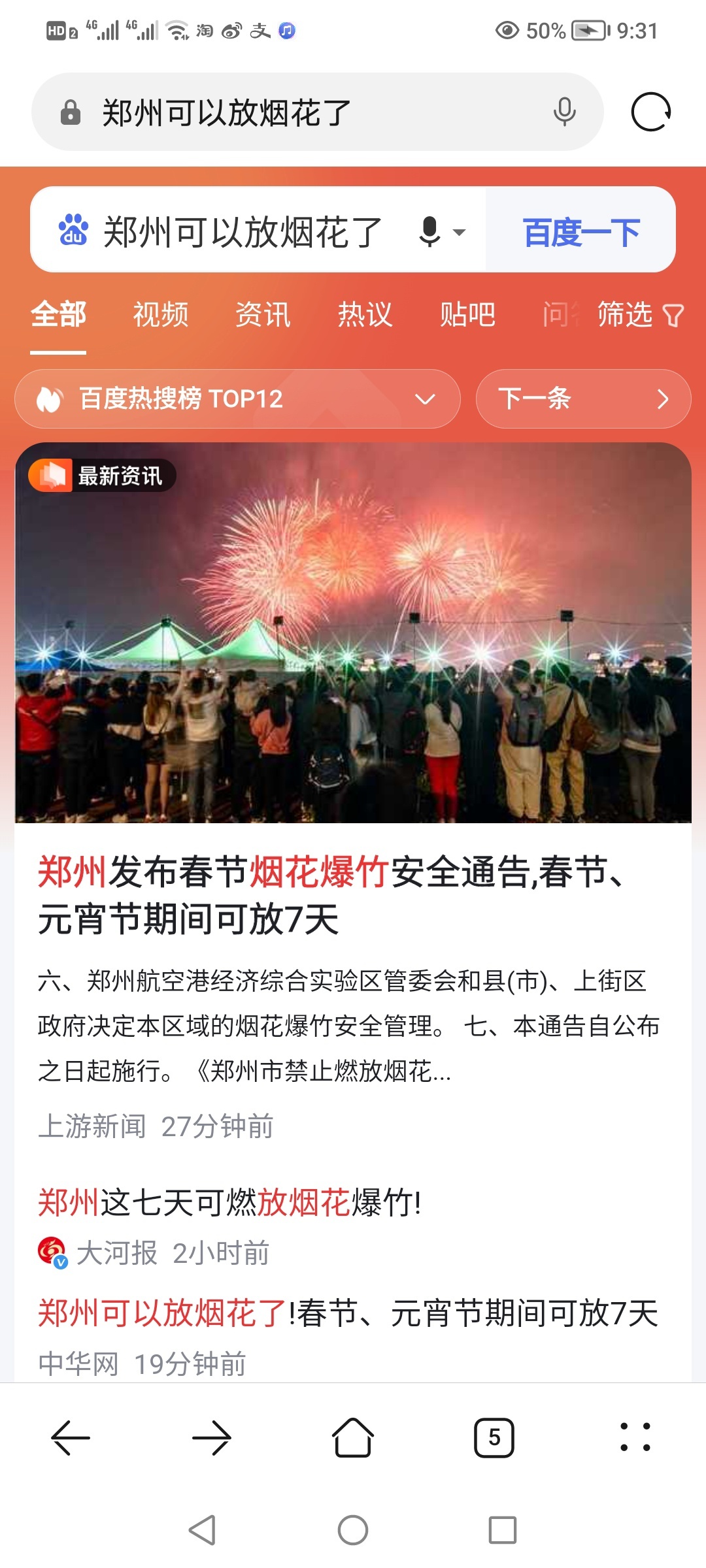View the 5 open browser tabs
Viewport: 706px width, 1568px height.
pyautogui.click(x=494, y=1437)
